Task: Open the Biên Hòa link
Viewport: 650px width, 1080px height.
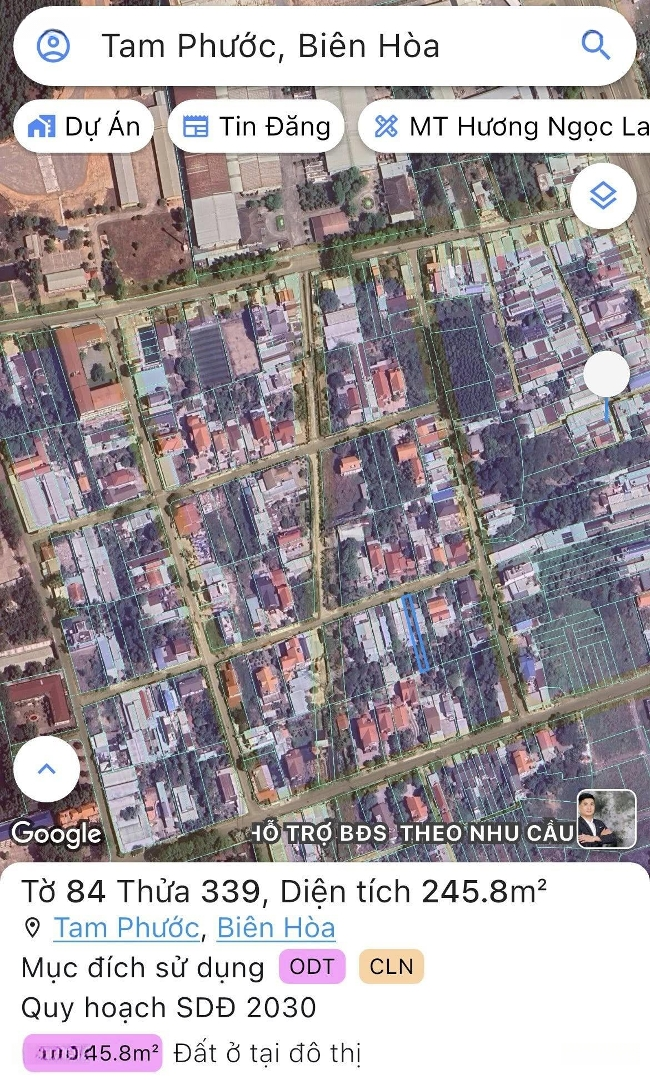Action: pyautogui.click(x=276, y=927)
